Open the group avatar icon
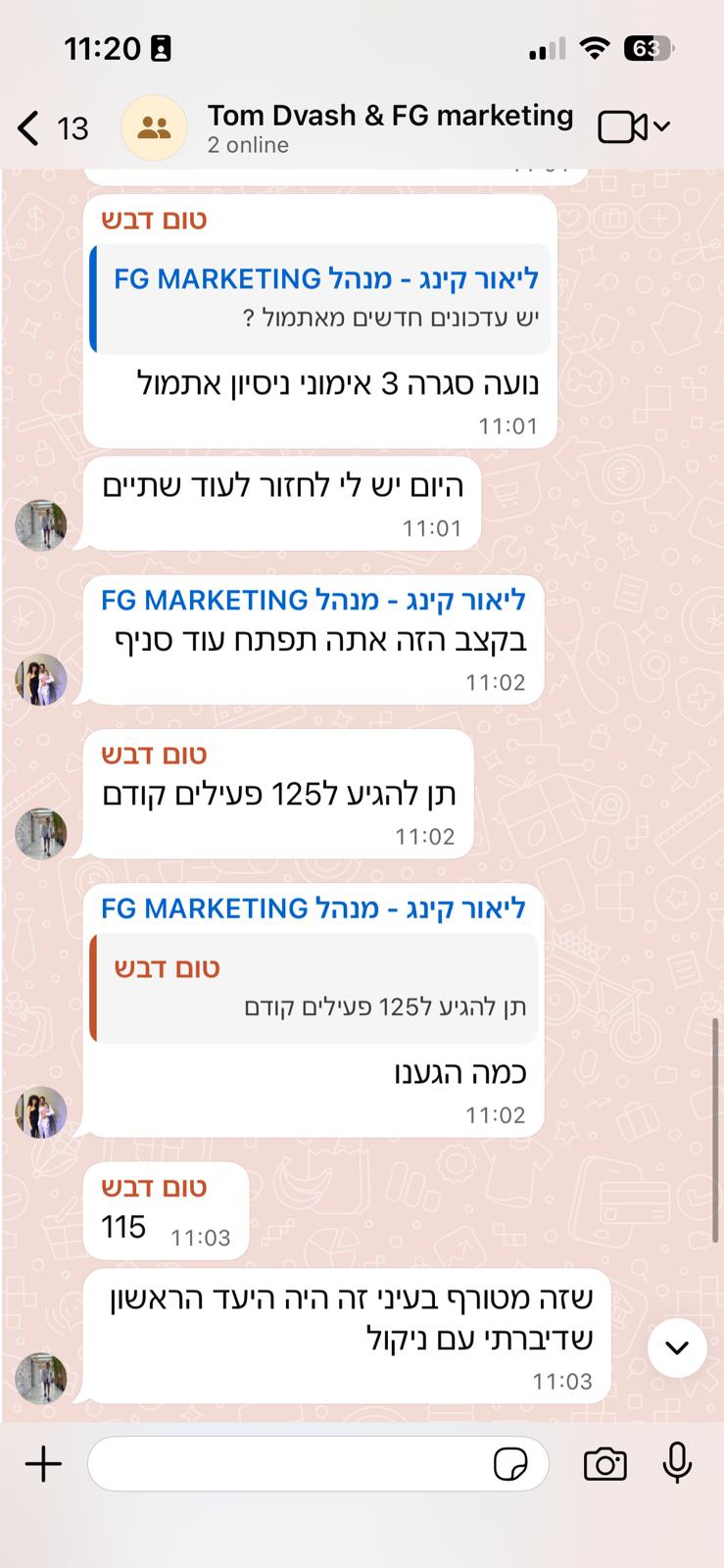Viewport: 724px width, 1568px height. pos(154,128)
